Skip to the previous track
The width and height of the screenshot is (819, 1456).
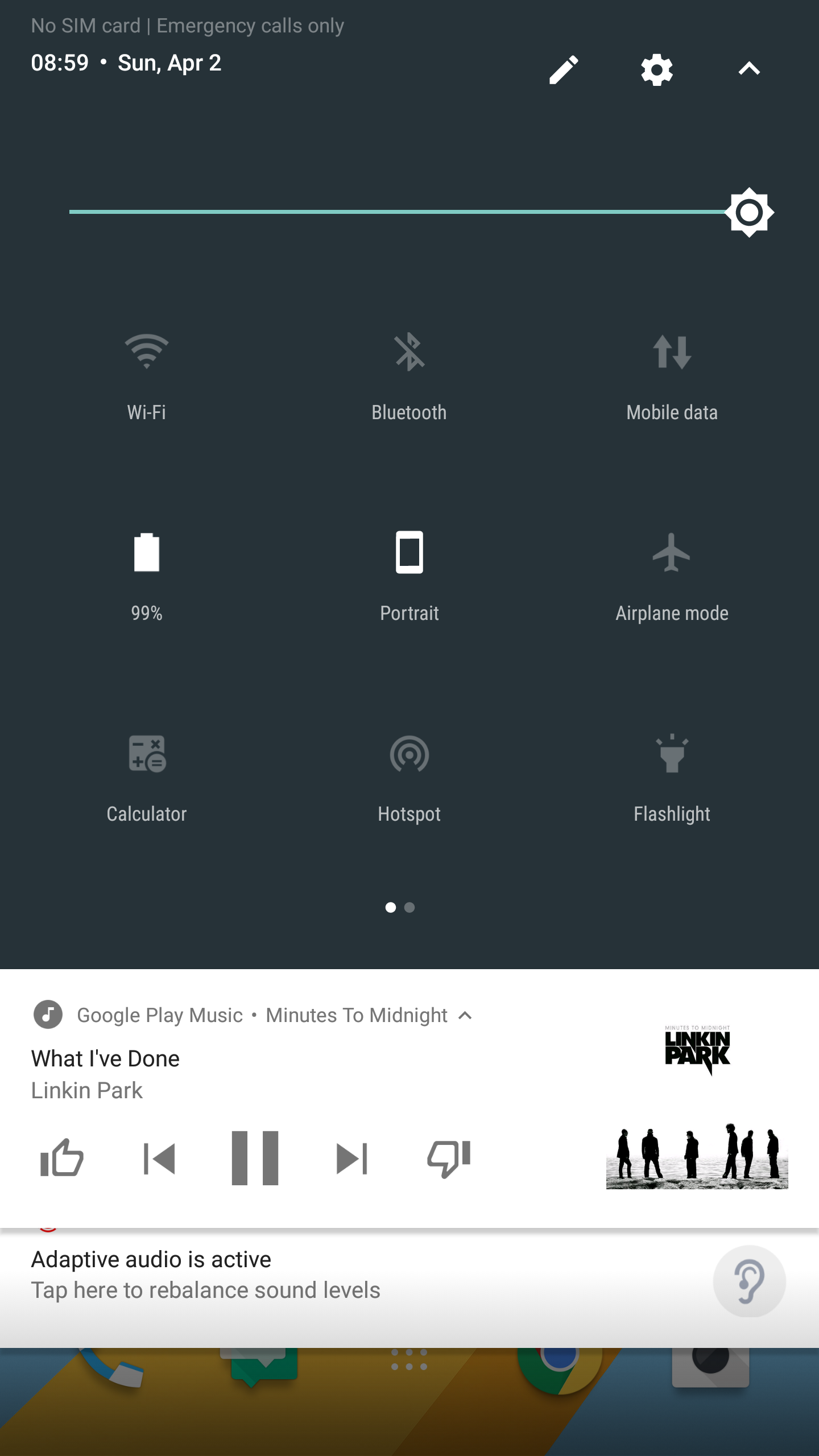coord(159,1159)
